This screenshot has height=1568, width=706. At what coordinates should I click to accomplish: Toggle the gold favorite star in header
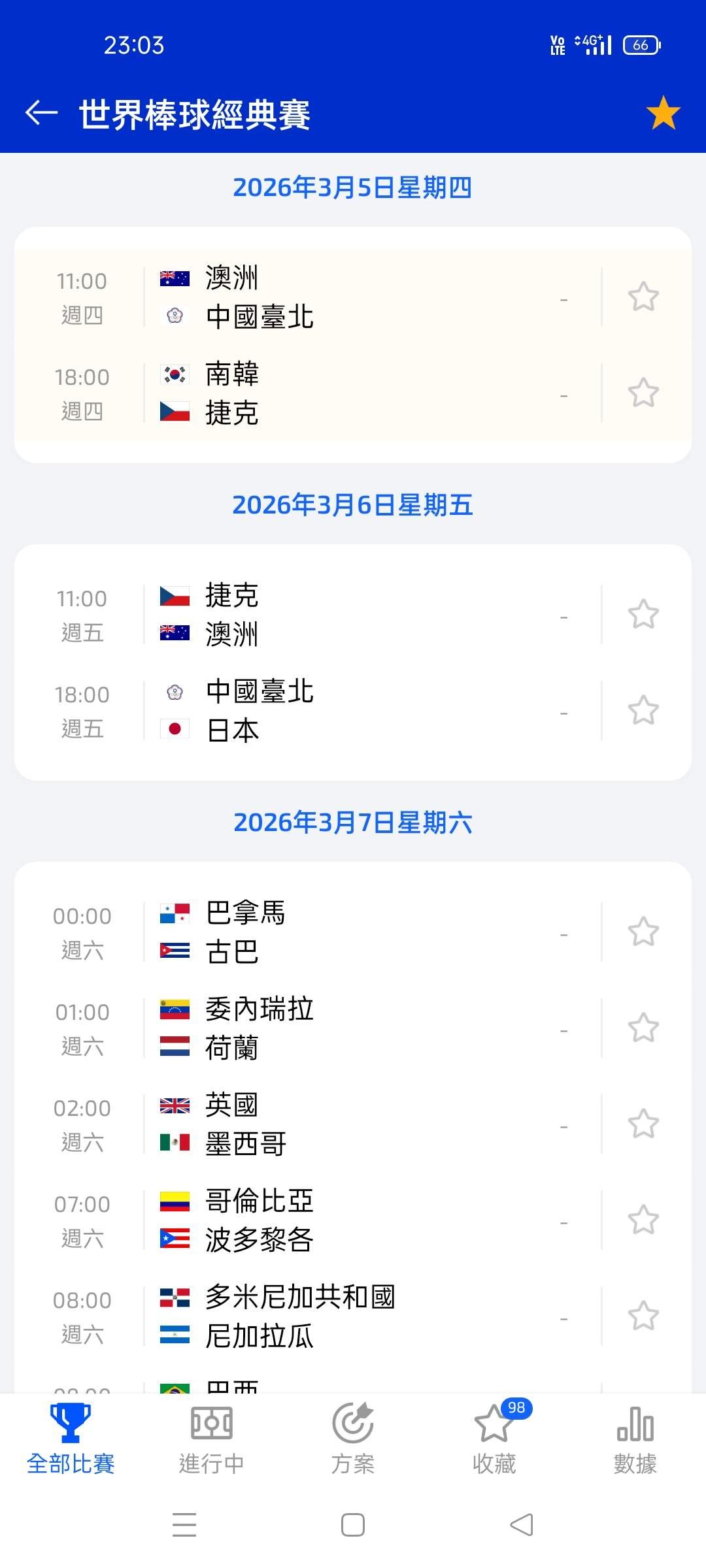[x=663, y=113]
